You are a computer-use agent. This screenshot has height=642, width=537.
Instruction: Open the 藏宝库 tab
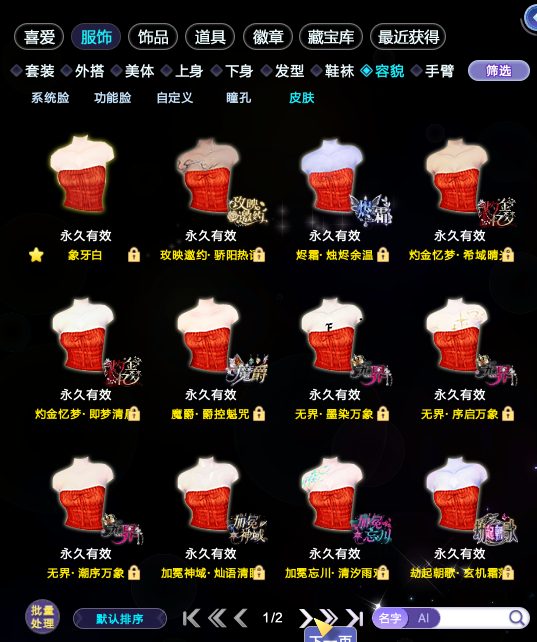pyautogui.click(x=331, y=37)
